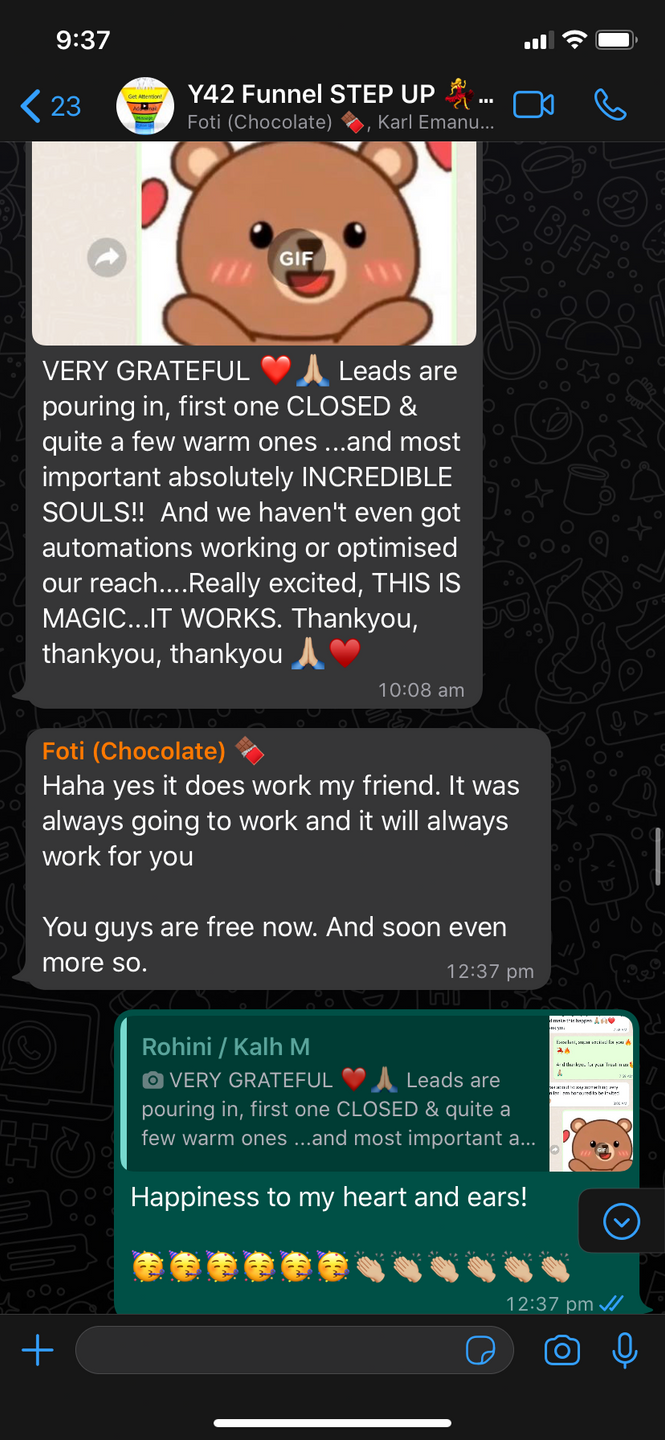Open the sticker picker
The width and height of the screenshot is (665, 1440).
coord(481,1351)
